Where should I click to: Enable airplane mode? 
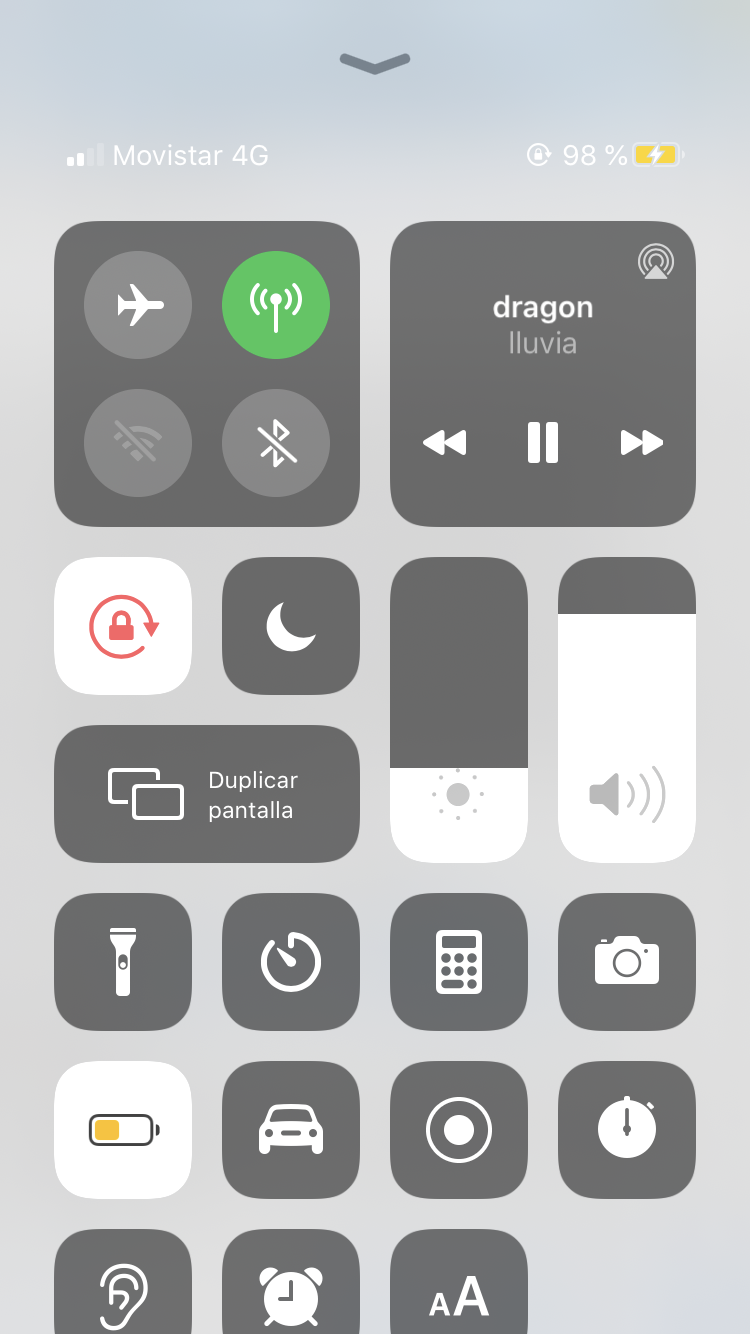point(138,305)
